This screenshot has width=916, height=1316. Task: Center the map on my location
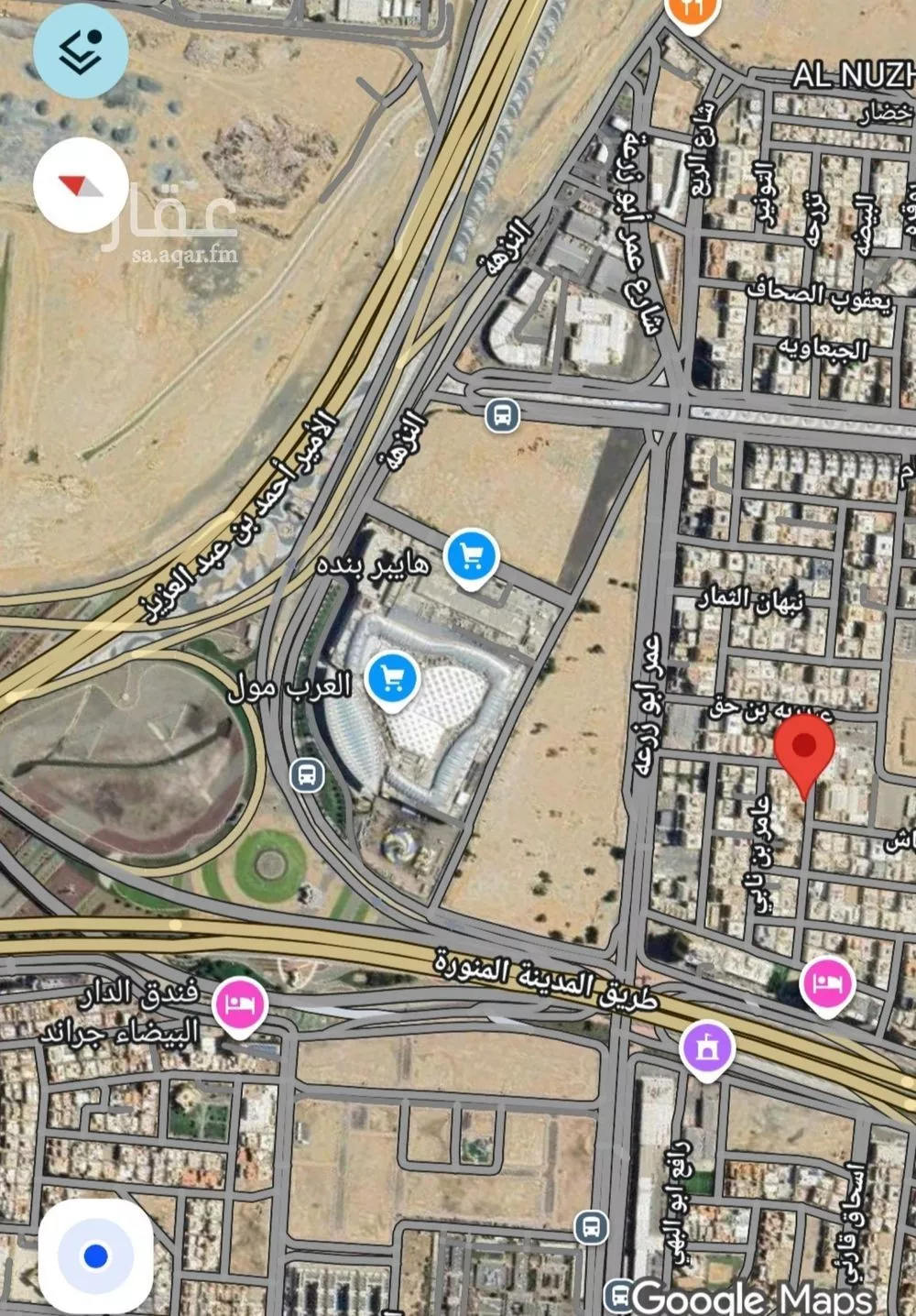(x=96, y=1256)
